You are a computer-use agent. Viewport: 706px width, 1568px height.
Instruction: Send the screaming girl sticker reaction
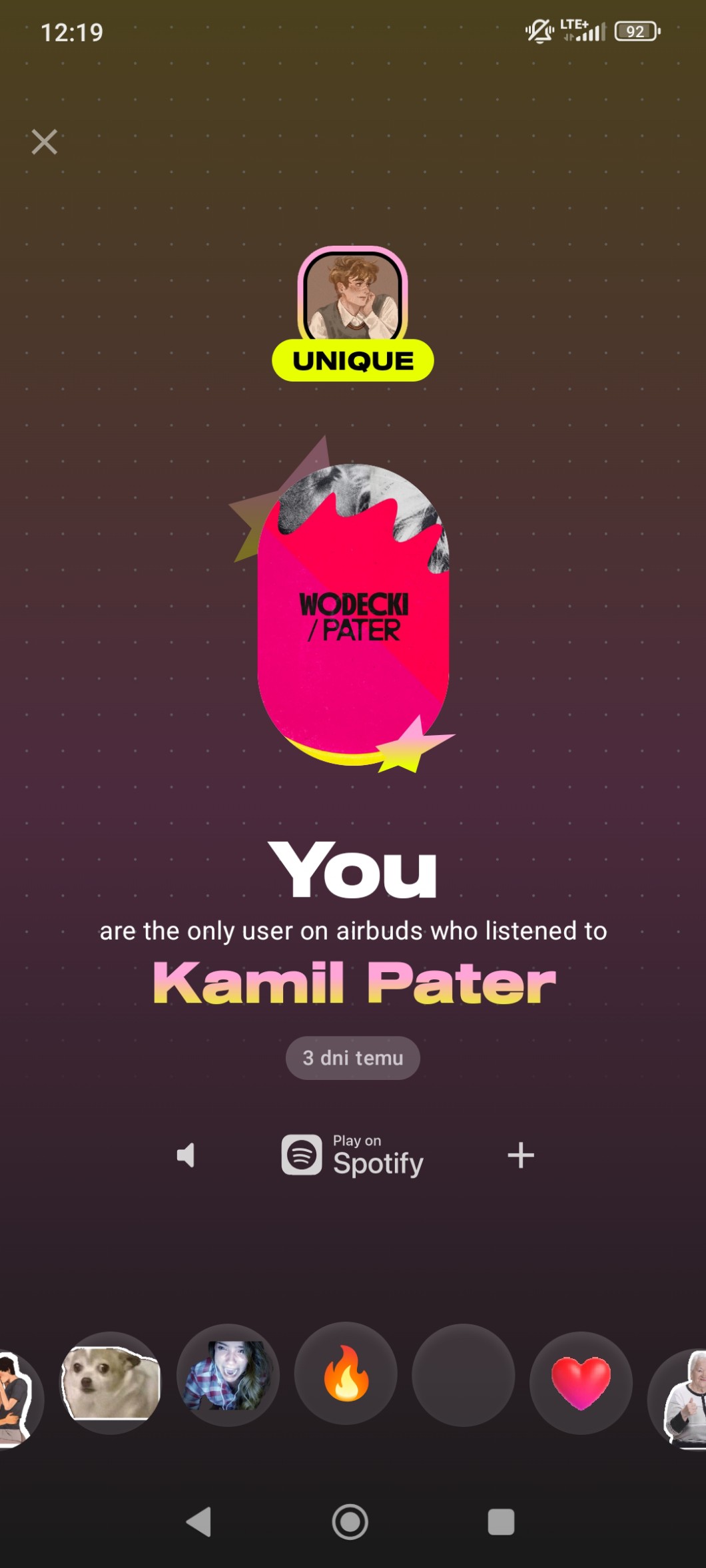point(228,1375)
